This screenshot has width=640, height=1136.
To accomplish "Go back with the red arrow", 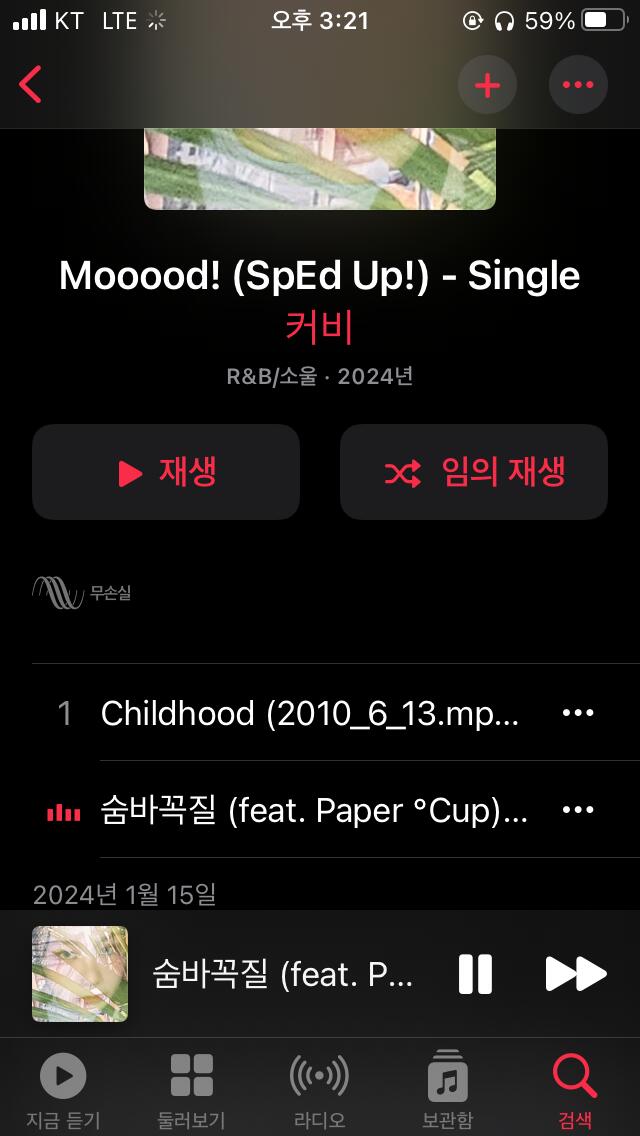I will pyautogui.click(x=30, y=84).
